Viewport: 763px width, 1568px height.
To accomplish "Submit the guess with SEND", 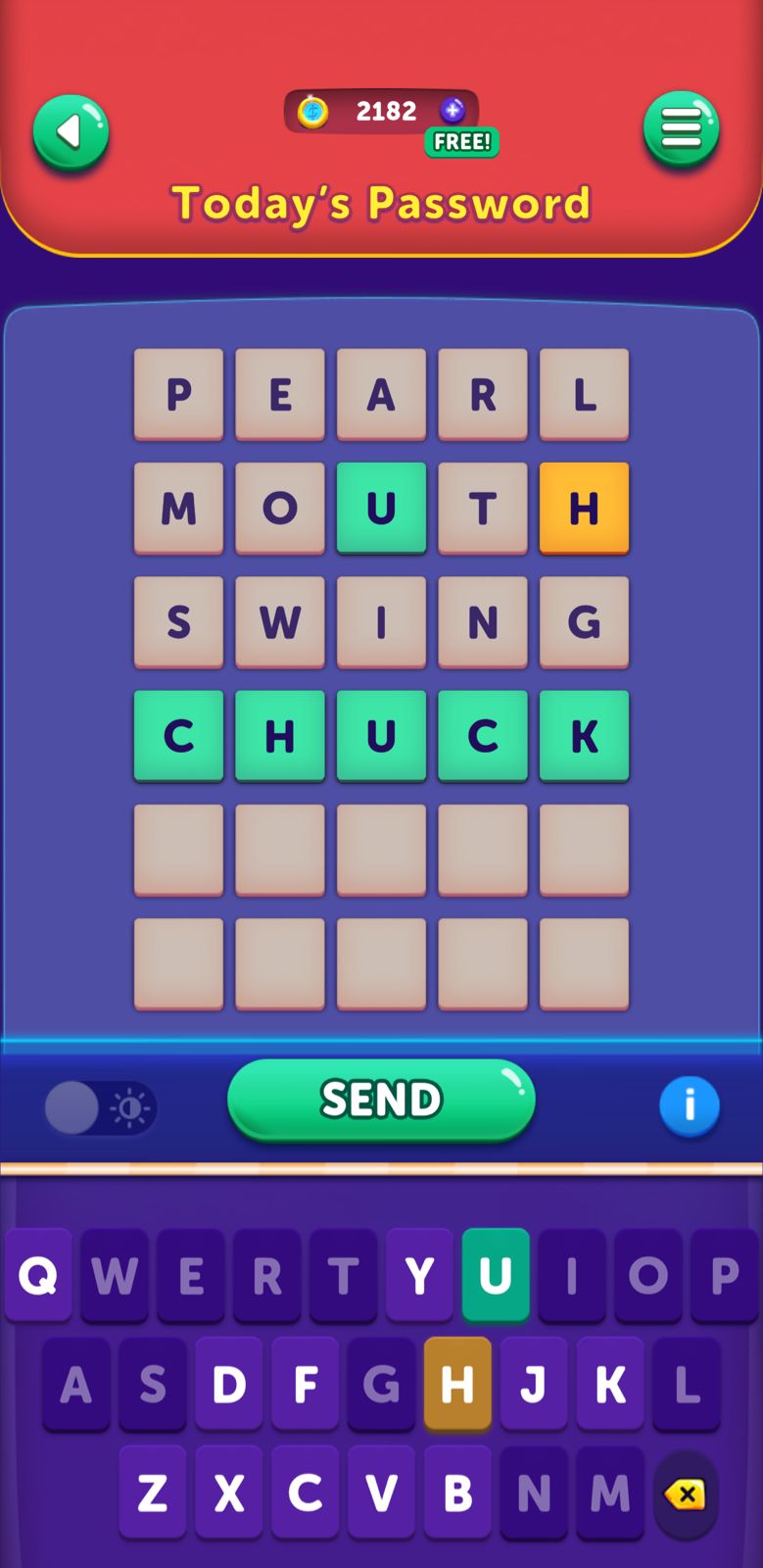I will [381, 1100].
